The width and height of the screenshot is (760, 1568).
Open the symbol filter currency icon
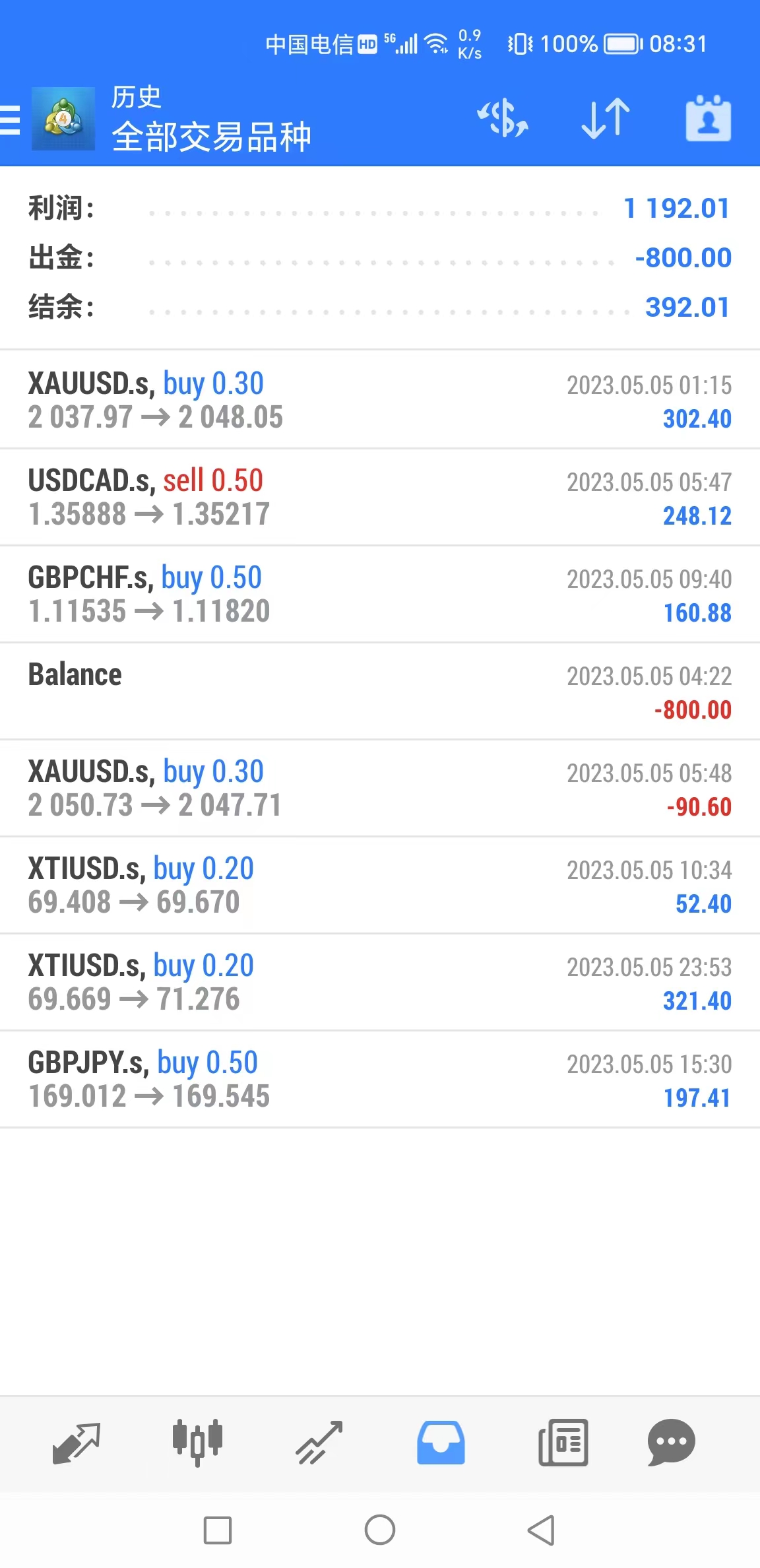click(503, 119)
